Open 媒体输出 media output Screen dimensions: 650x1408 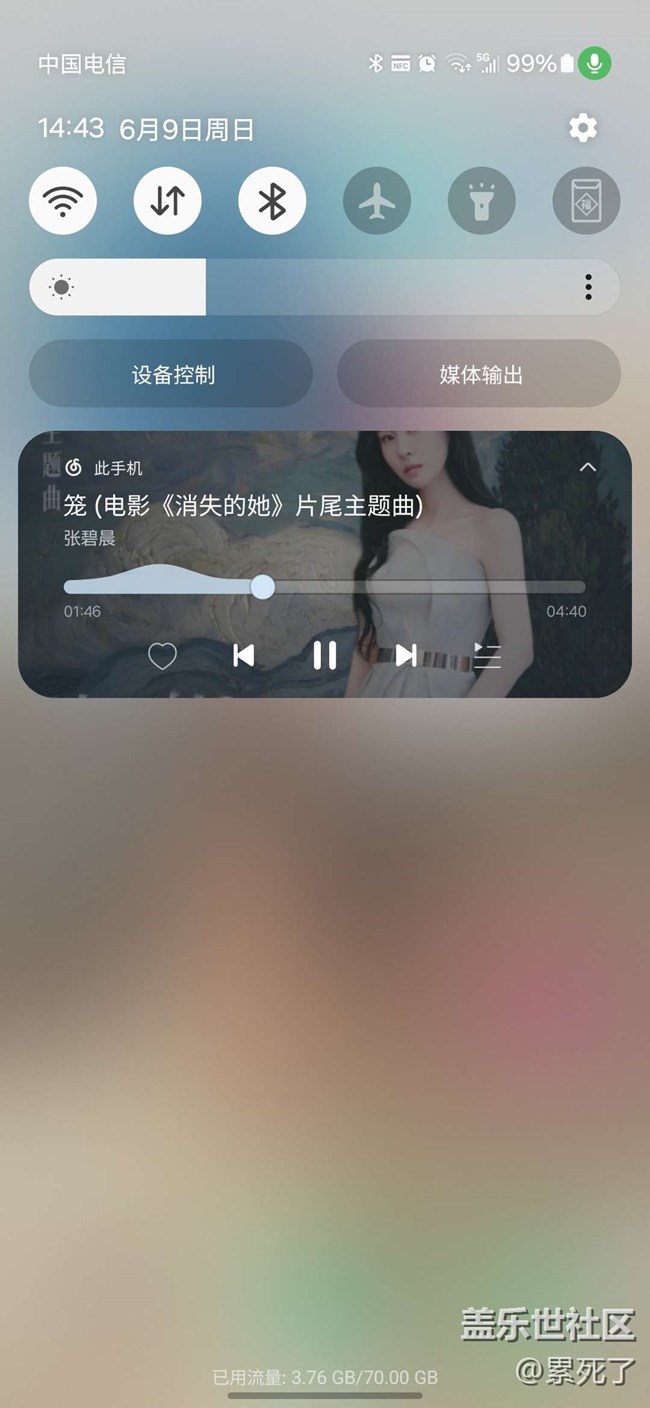pos(479,375)
